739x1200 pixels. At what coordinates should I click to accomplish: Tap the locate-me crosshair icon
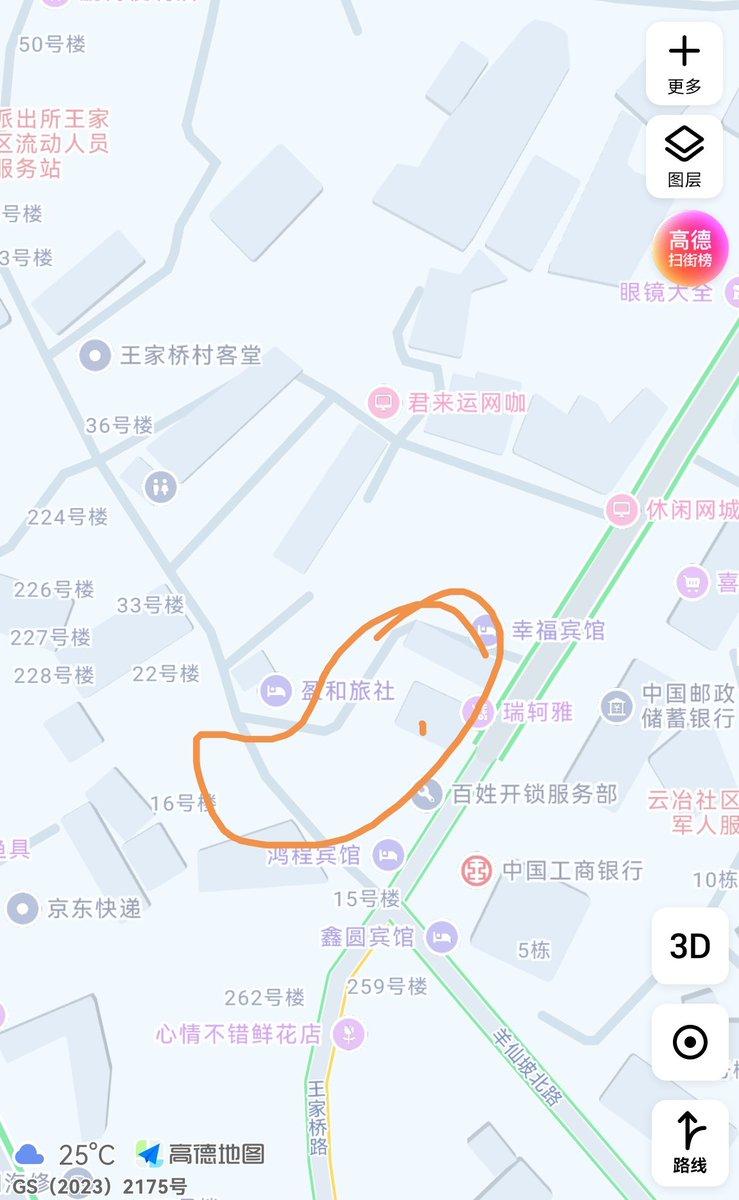tap(691, 1043)
